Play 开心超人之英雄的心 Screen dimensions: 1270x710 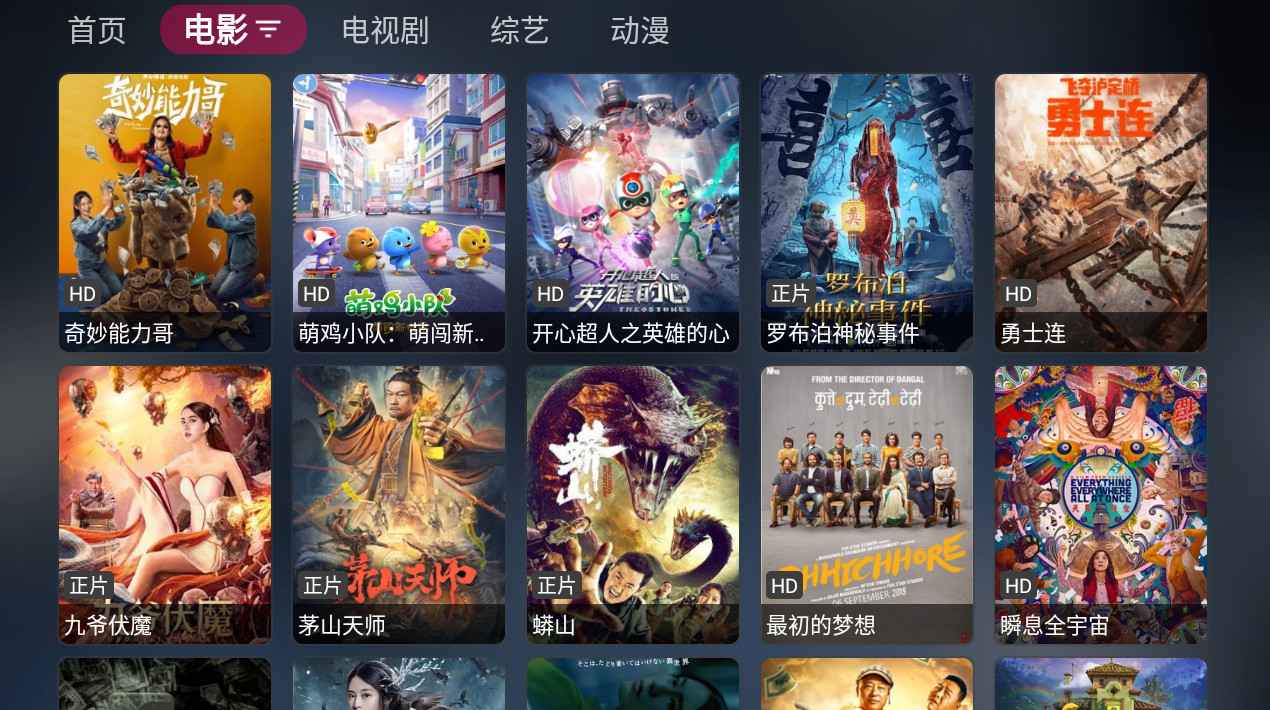point(633,212)
